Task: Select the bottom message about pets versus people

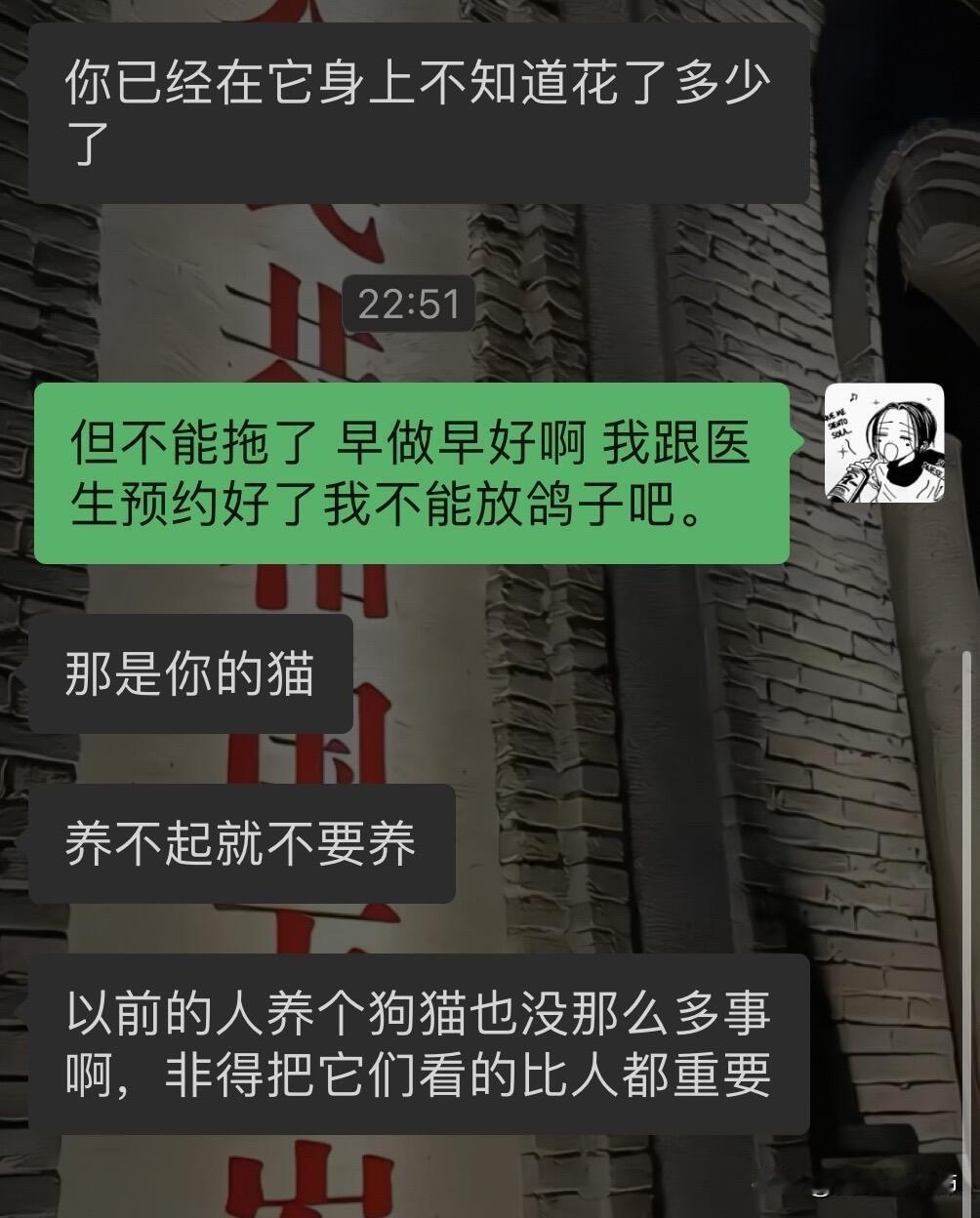Action: point(420,1044)
